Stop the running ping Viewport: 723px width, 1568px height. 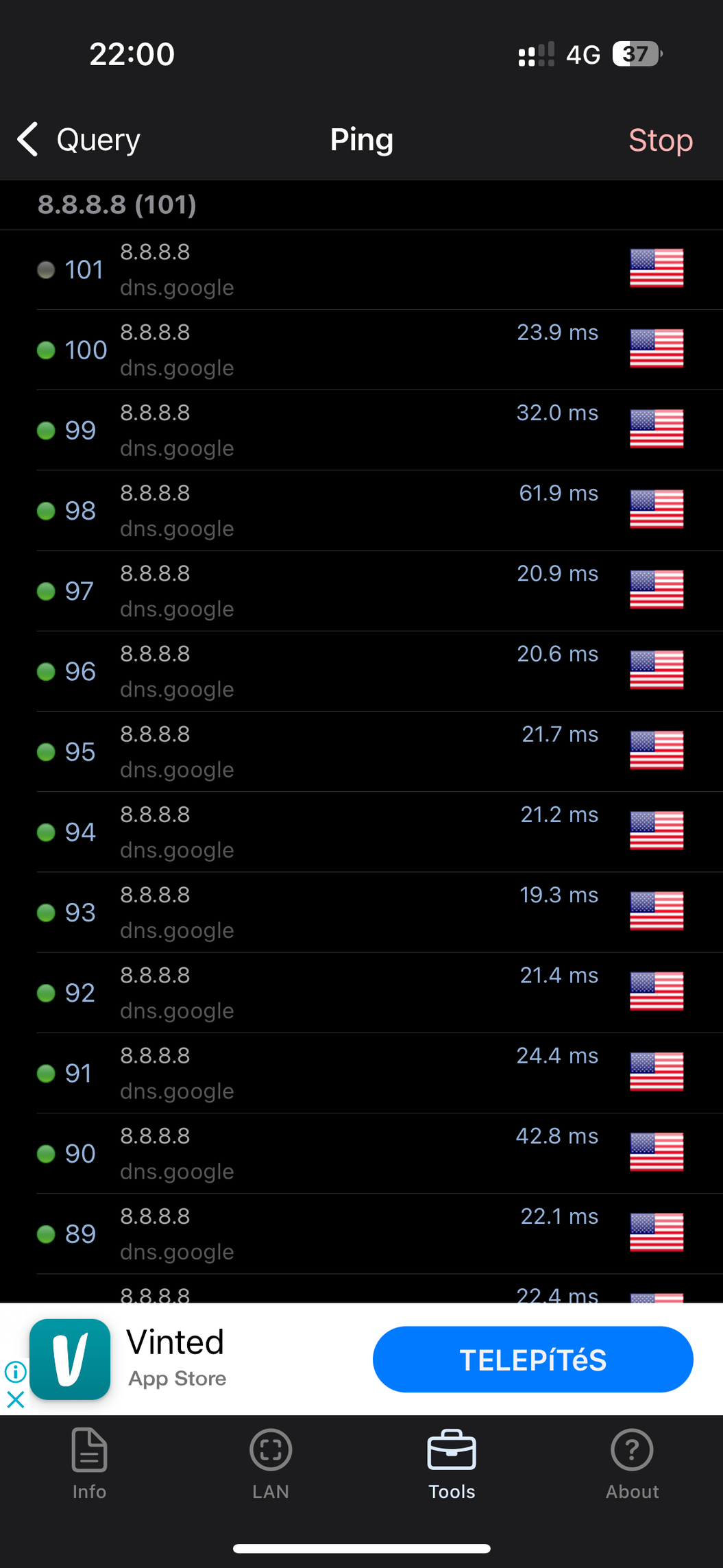661,140
